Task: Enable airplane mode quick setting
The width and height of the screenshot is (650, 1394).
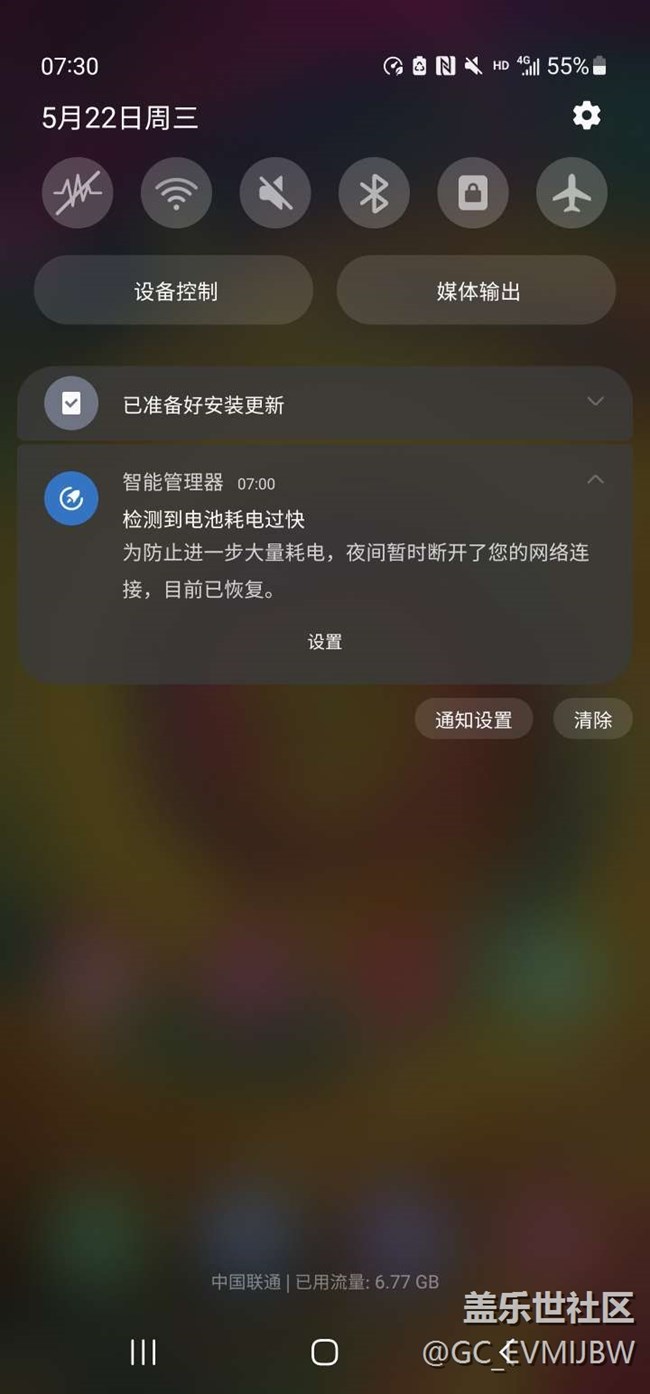Action: pyautogui.click(x=572, y=192)
